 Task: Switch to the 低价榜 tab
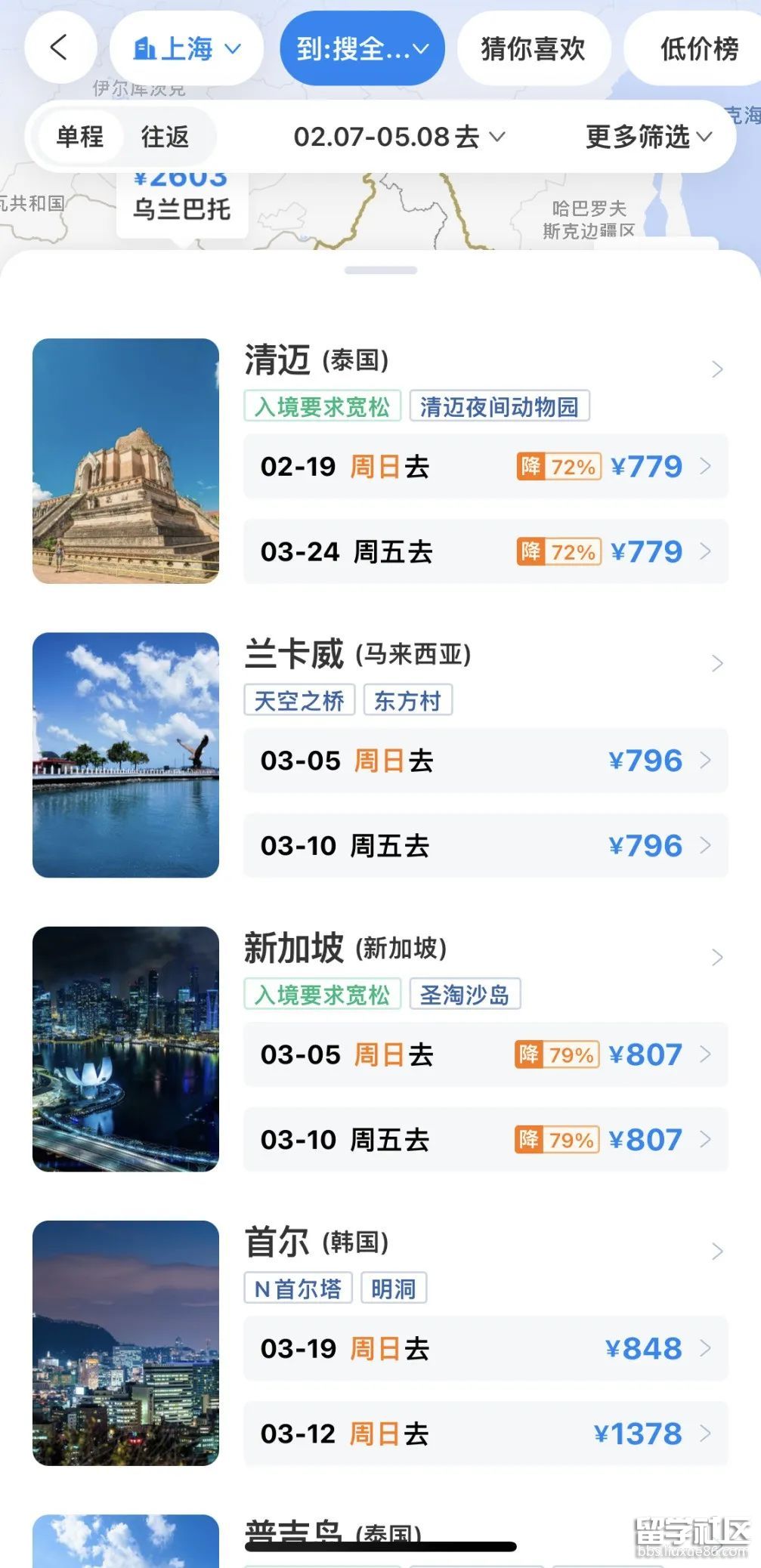click(x=698, y=49)
